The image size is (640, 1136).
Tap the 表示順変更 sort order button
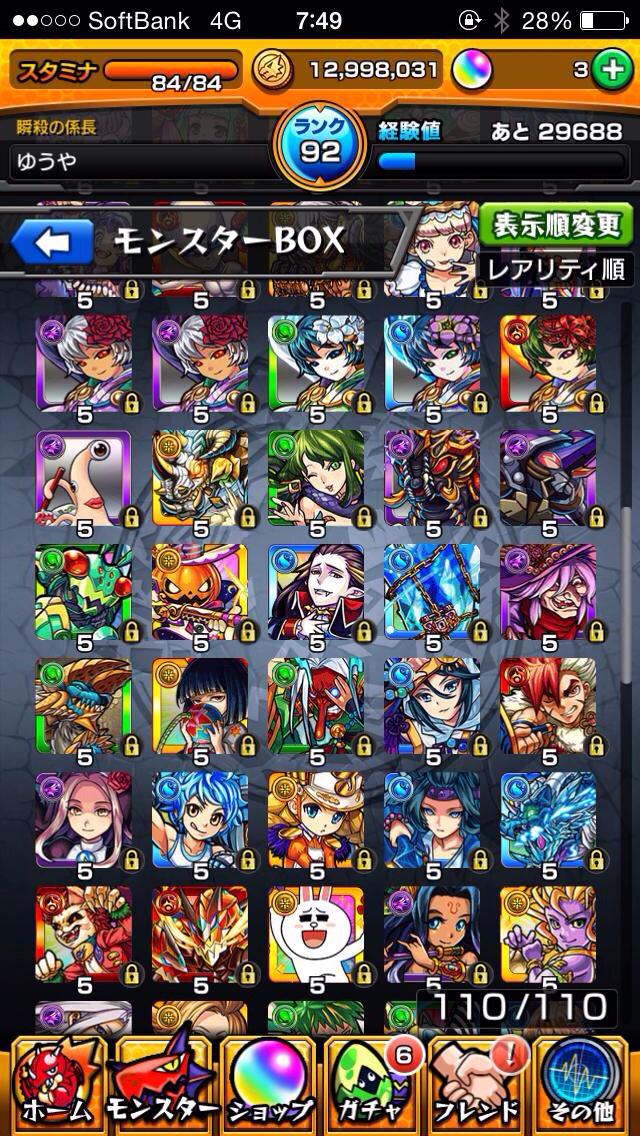555,223
